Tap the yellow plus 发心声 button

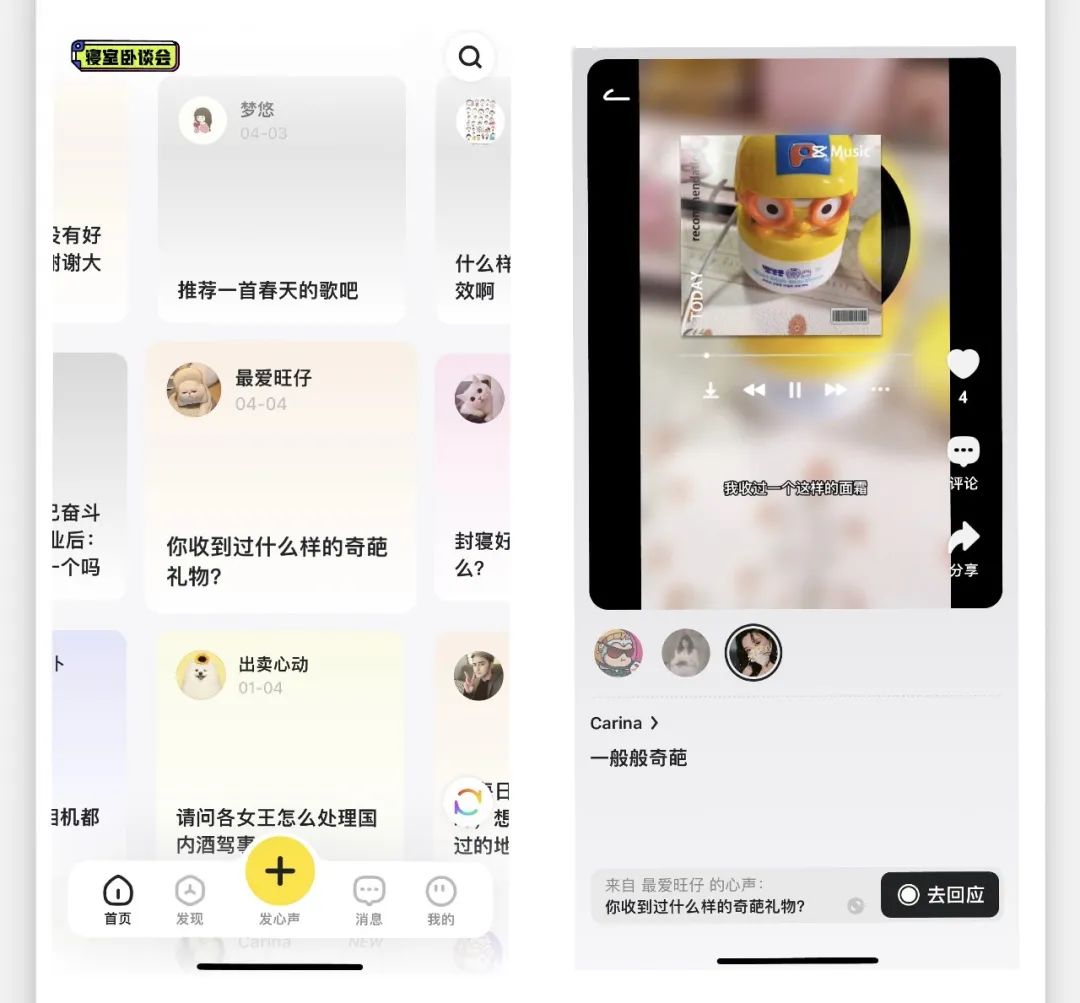click(280, 872)
